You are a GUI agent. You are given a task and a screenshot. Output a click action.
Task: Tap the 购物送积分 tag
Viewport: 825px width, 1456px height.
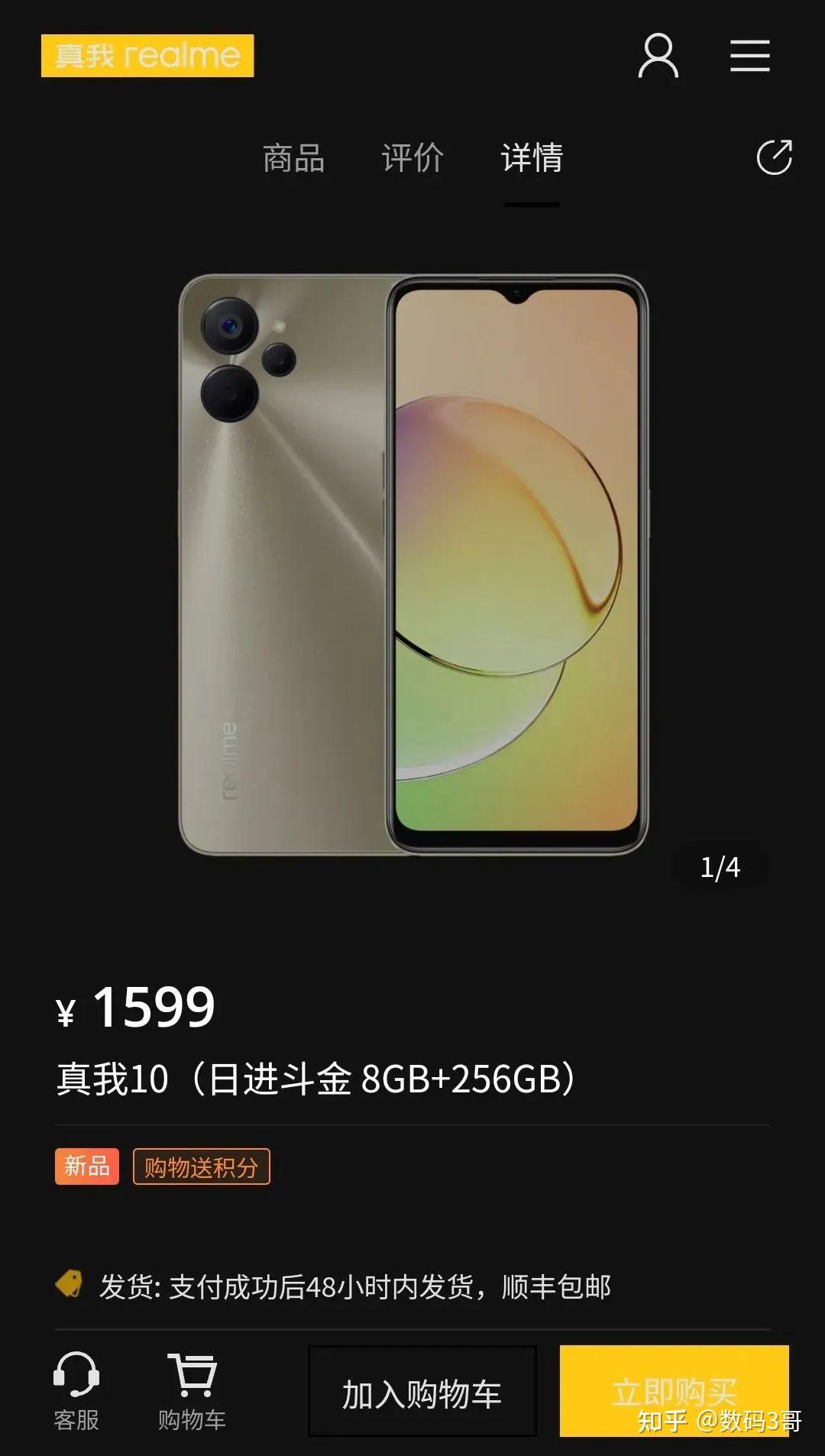pos(201,1166)
